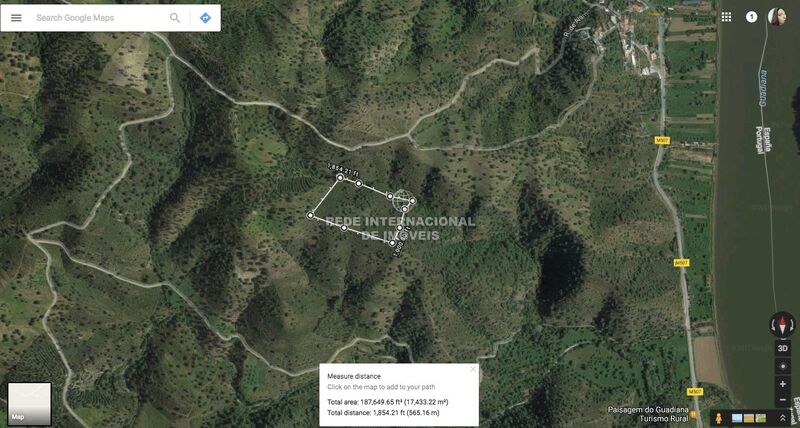Open the account profile picture
This screenshot has width=800, height=428.
pyautogui.click(x=777, y=17)
